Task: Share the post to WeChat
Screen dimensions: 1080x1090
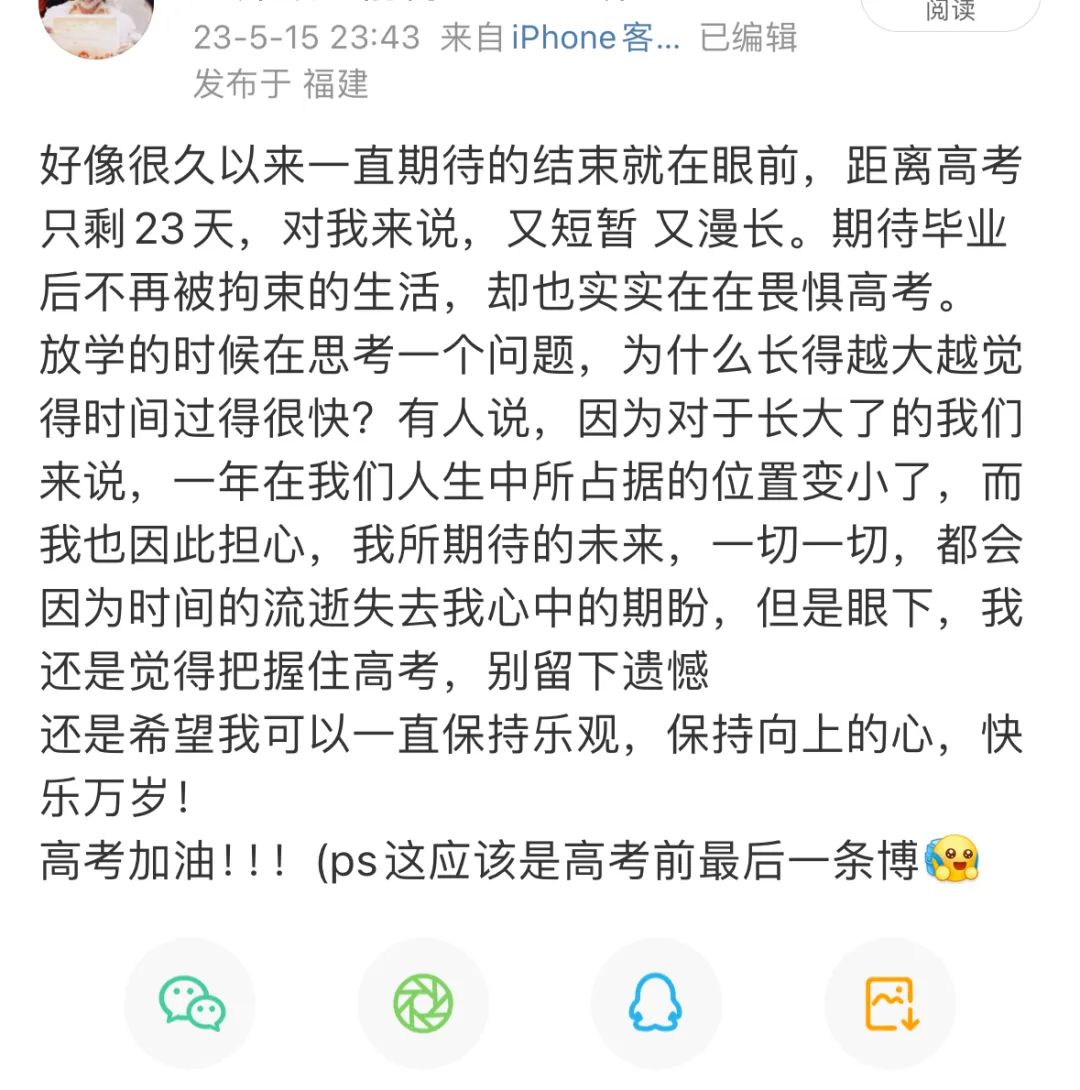Action: point(190,1003)
